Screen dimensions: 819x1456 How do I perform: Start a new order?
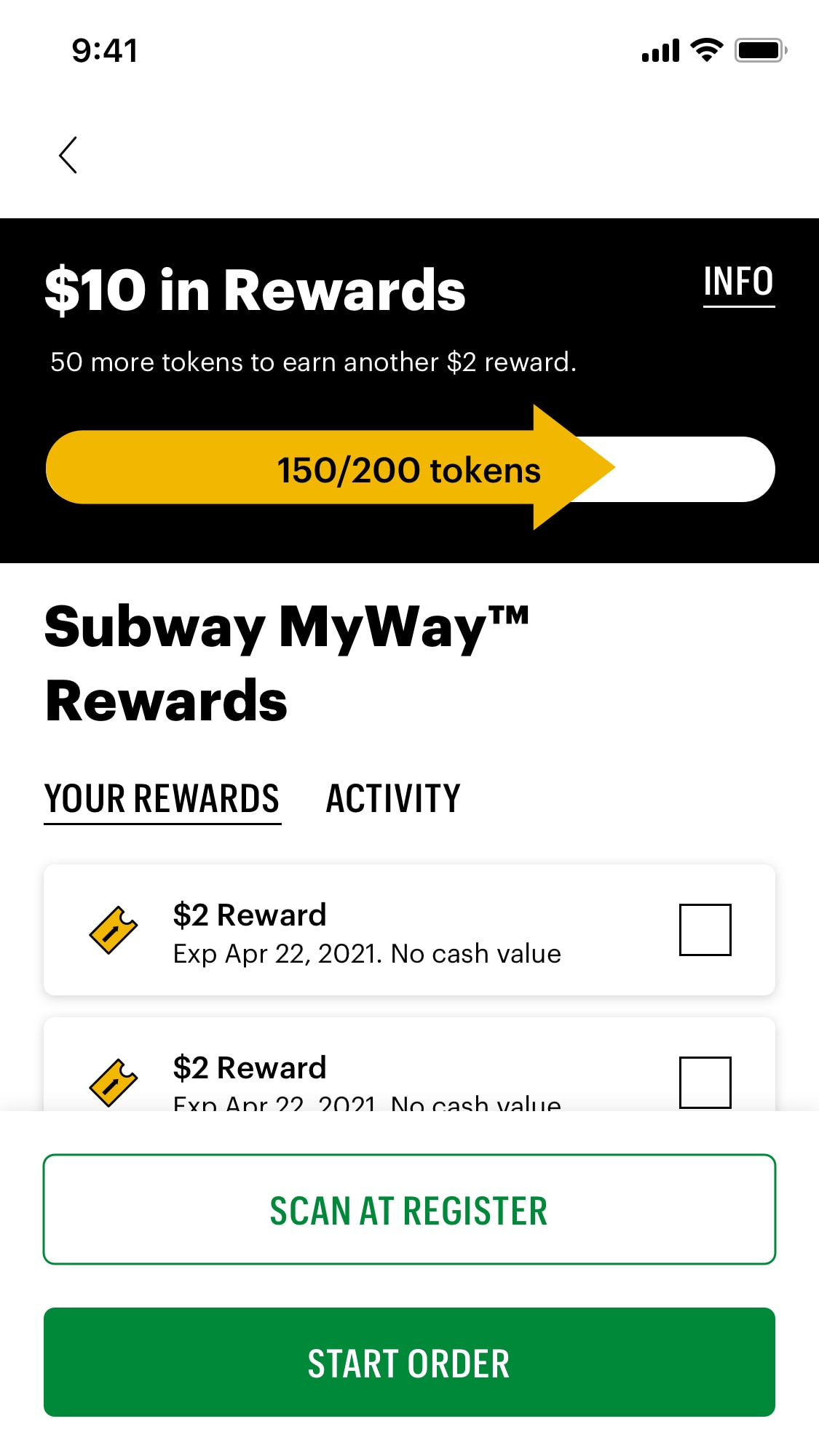(409, 1362)
